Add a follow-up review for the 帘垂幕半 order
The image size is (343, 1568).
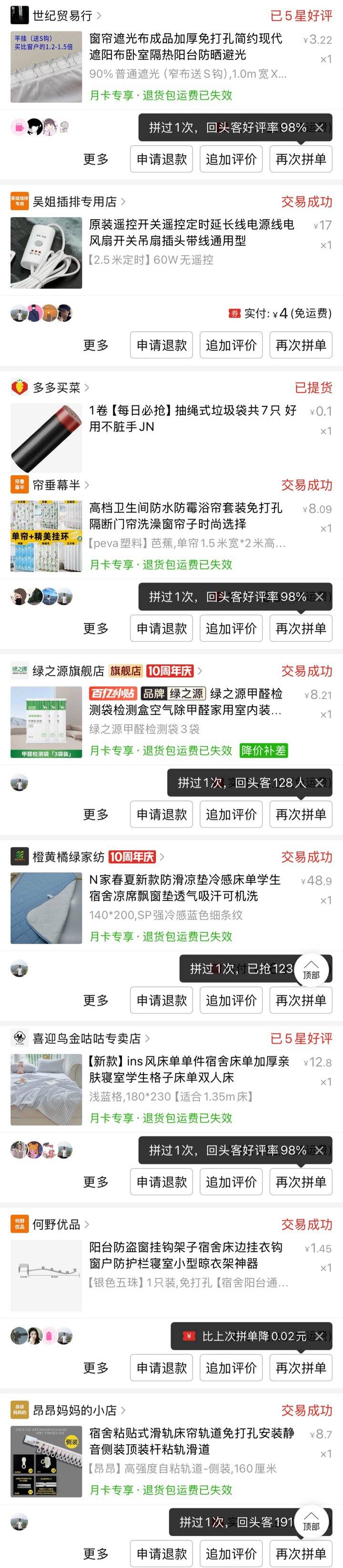[231, 628]
